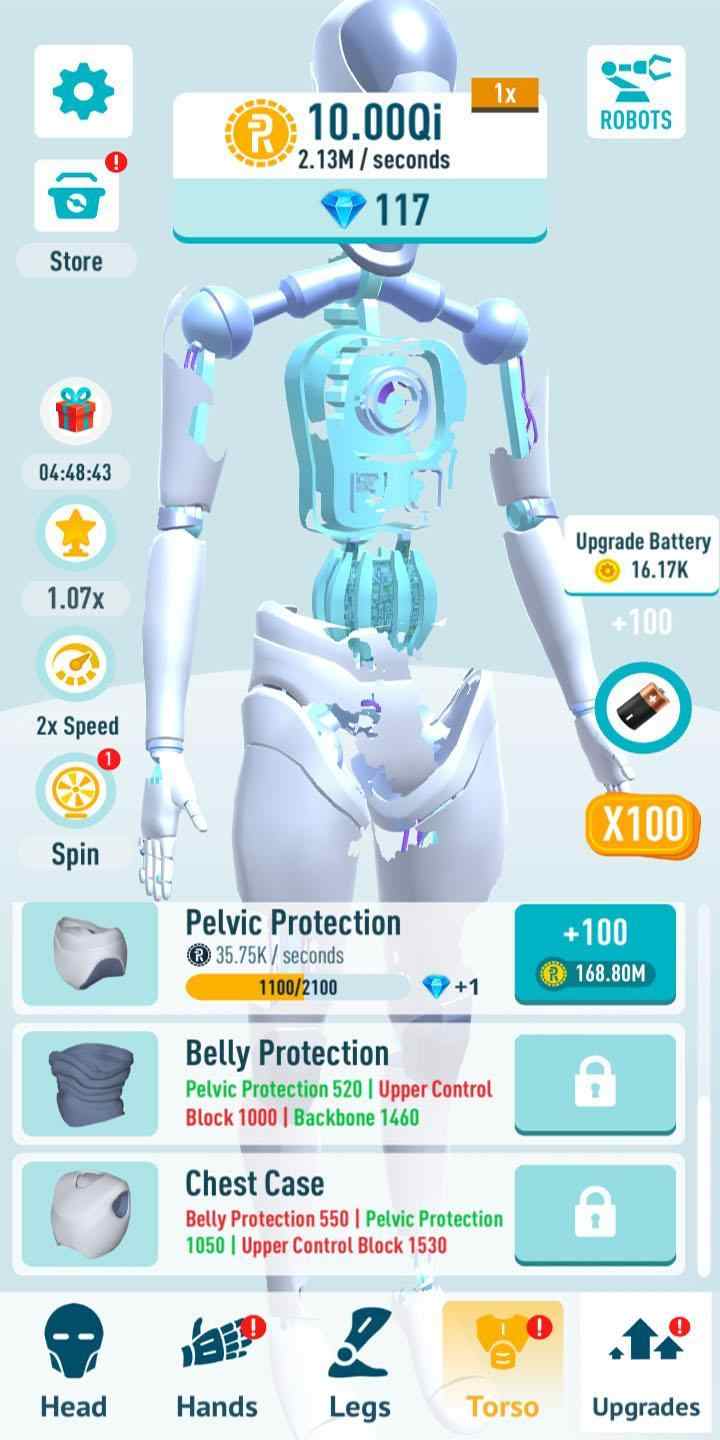Select the Torso tab

click(503, 1366)
